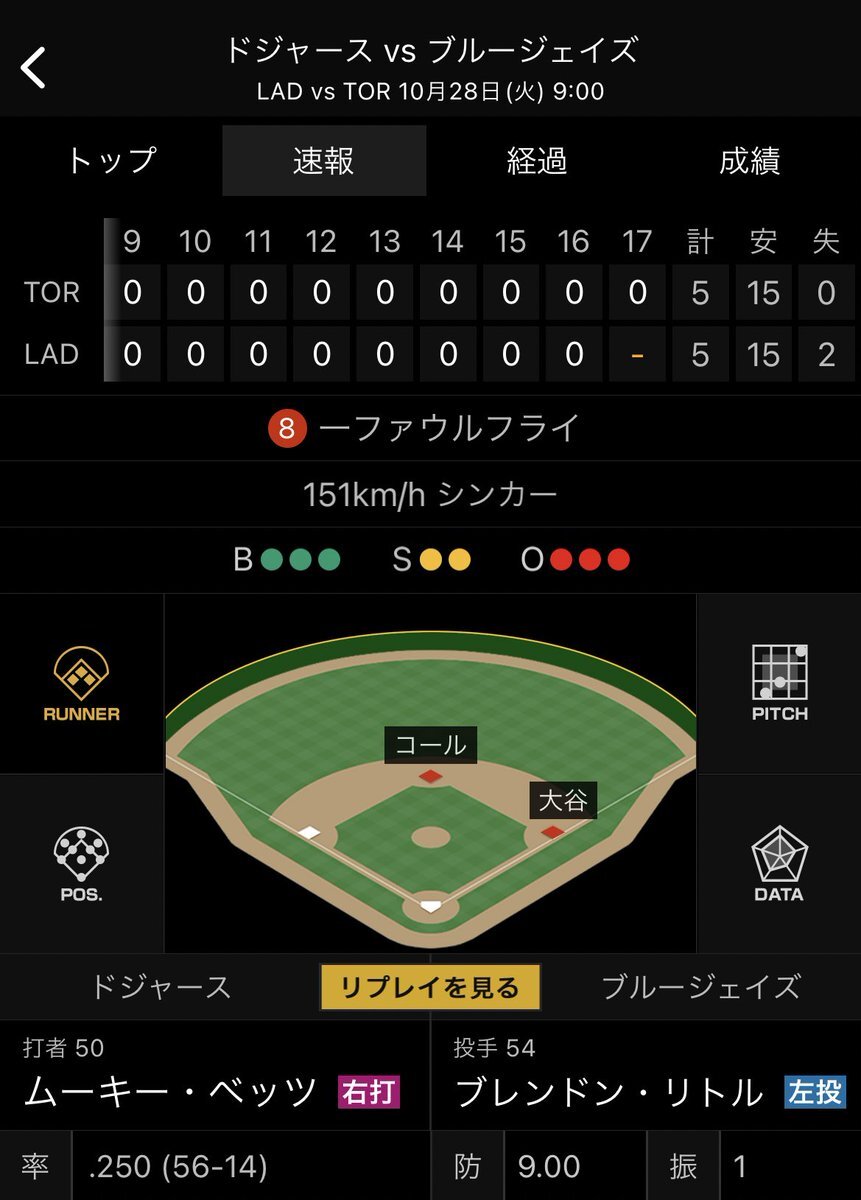Switch to the トップ tab

point(112,161)
